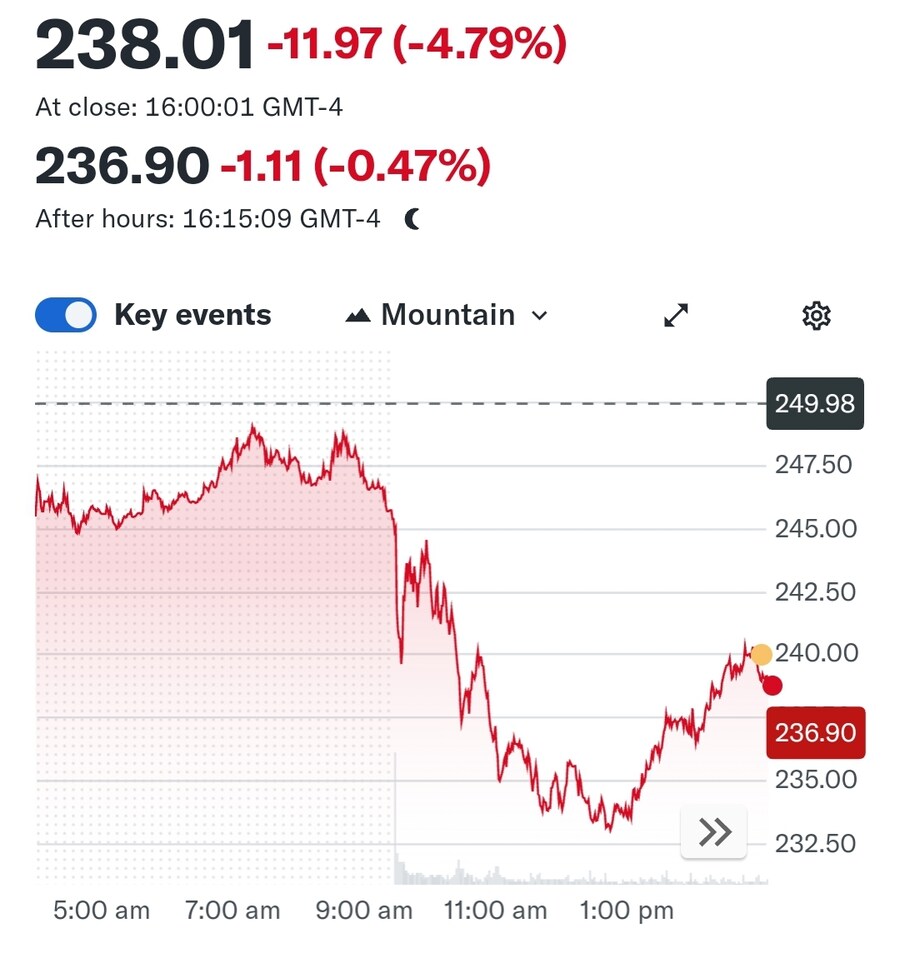Click the Mountain chart type icon
The height and width of the screenshot is (953, 900).
pos(357,315)
